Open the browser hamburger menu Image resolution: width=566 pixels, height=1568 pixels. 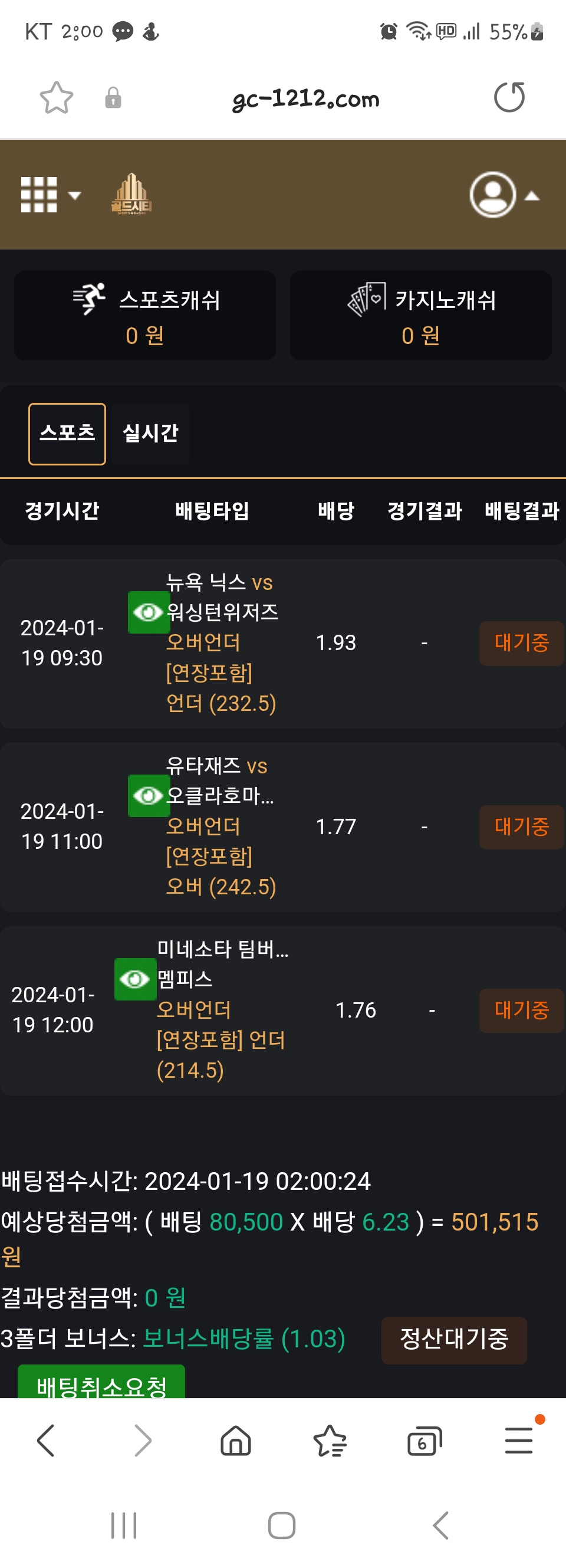[x=518, y=1440]
